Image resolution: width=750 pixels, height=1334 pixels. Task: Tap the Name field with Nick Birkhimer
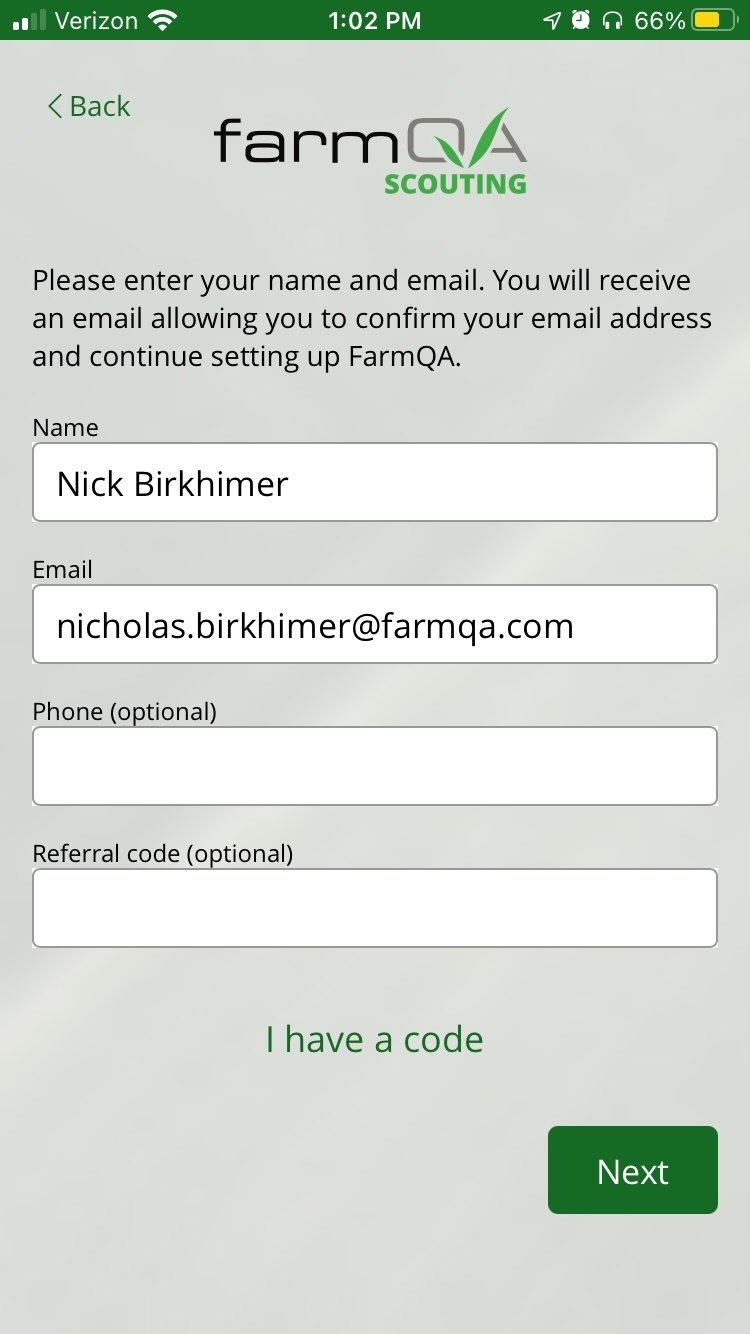[x=375, y=482]
